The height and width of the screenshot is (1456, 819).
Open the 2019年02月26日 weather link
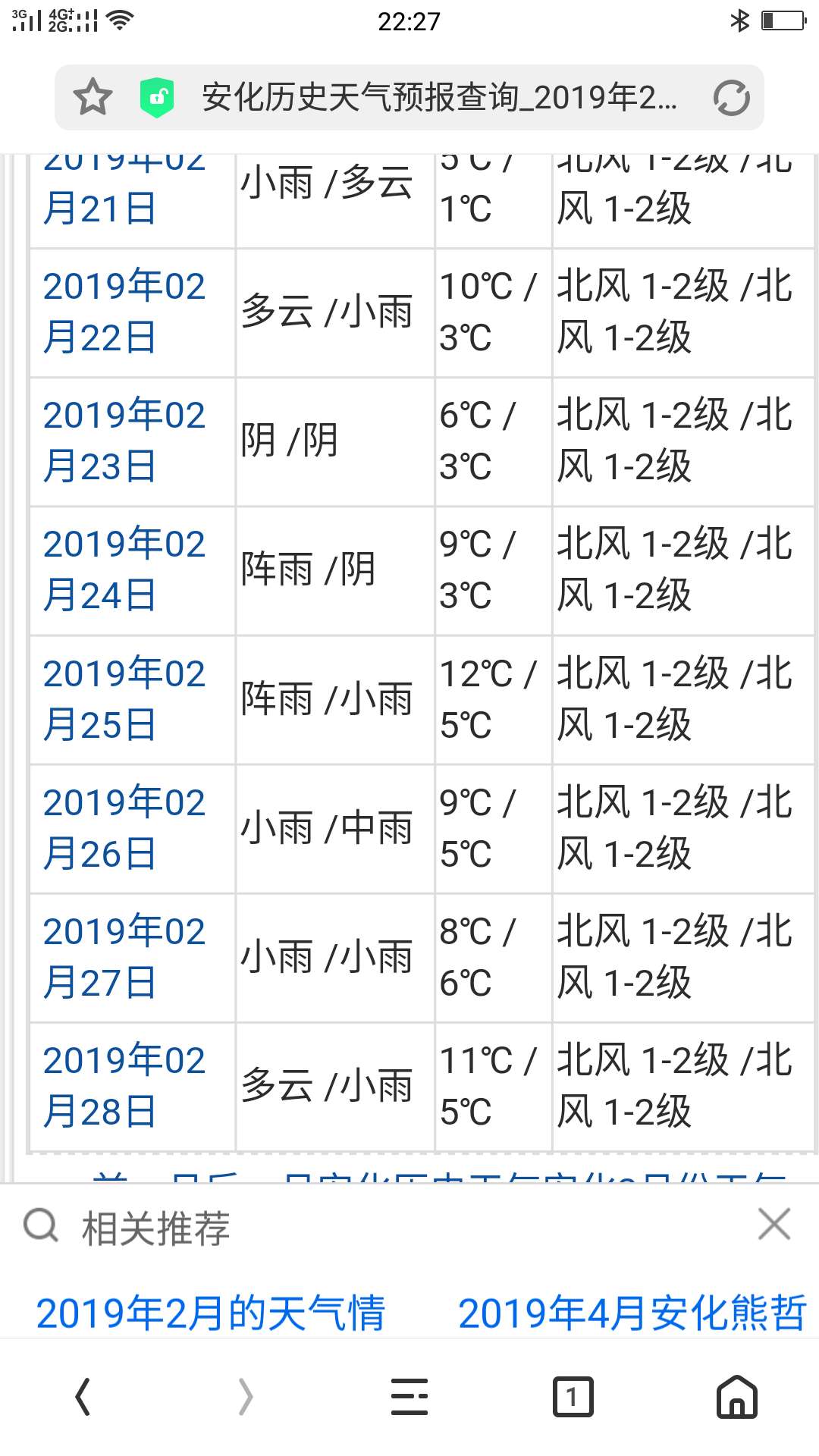(124, 828)
